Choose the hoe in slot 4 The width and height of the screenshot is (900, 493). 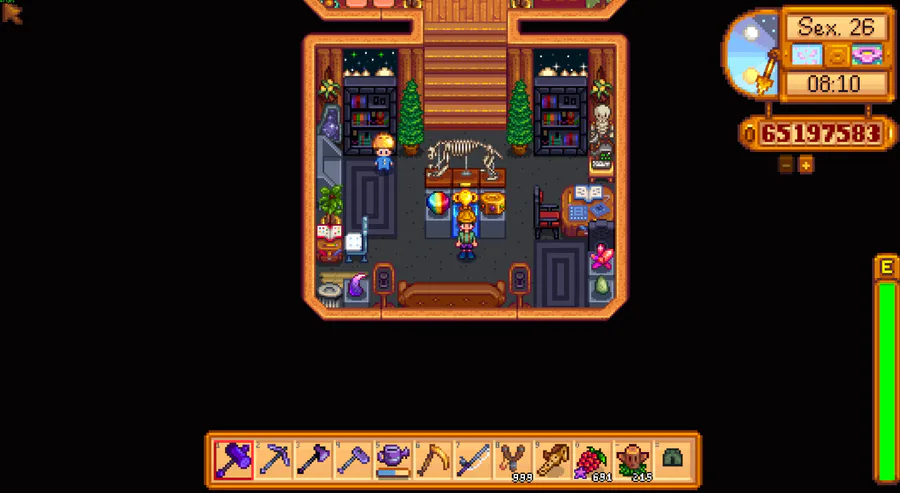click(353, 460)
